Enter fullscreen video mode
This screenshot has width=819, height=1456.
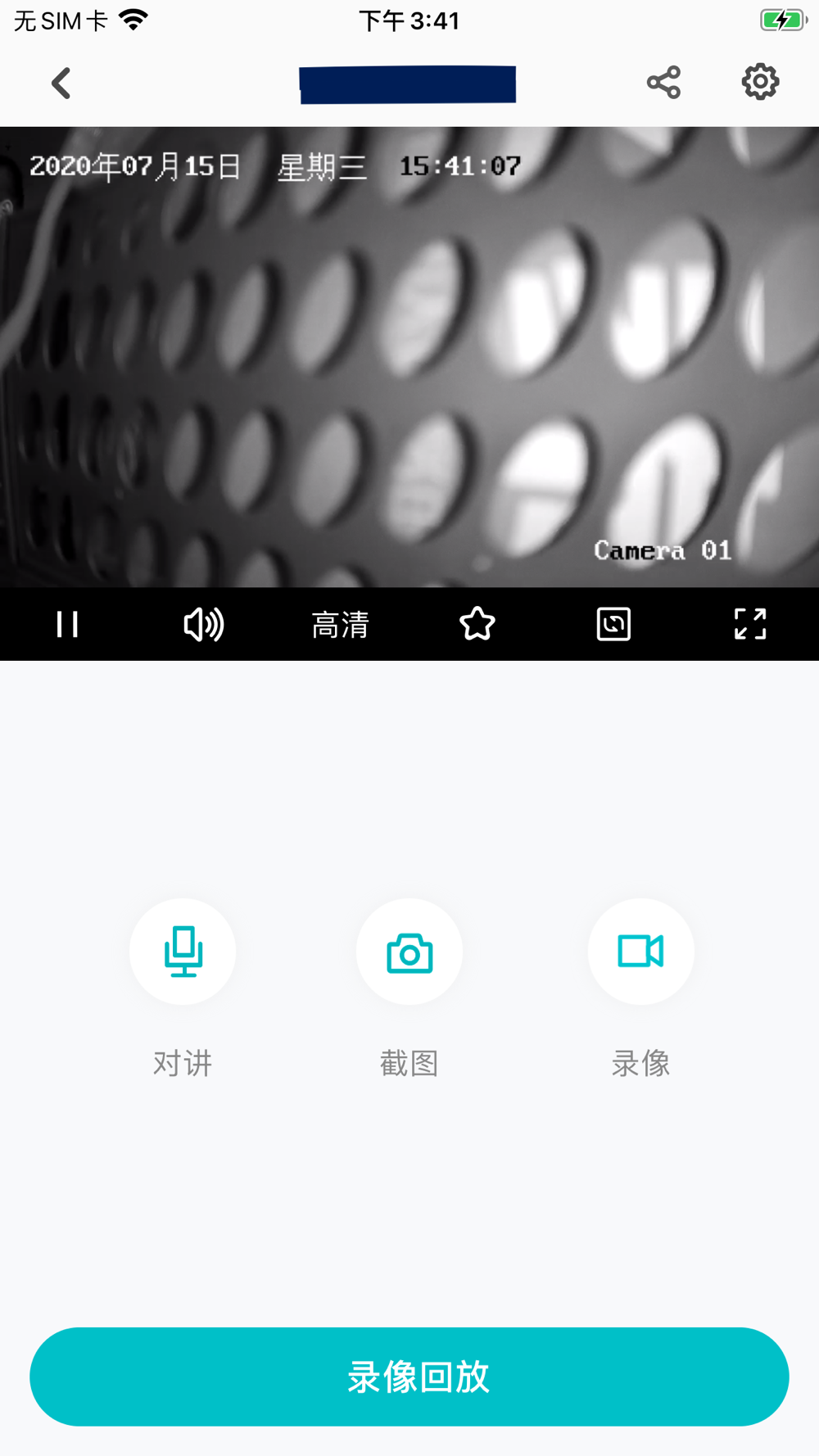coord(750,624)
